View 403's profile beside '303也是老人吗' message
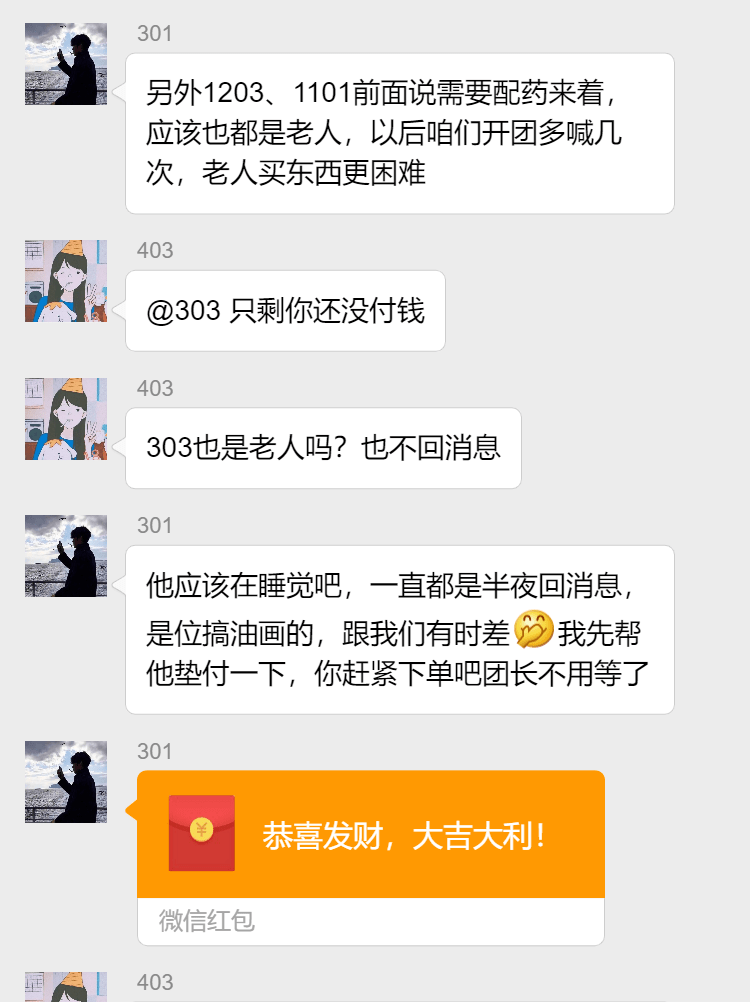The width and height of the screenshot is (750, 1002). [66, 419]
